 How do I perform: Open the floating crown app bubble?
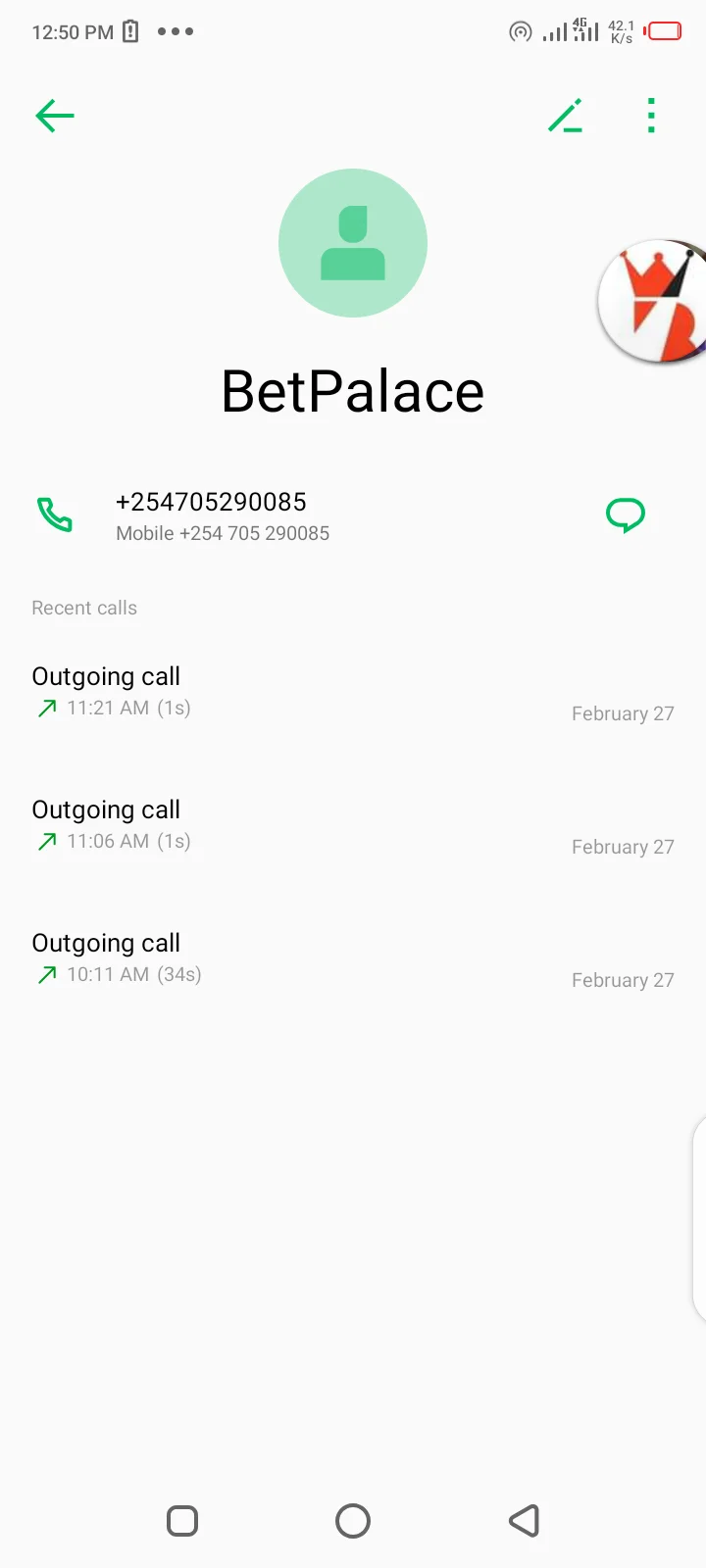654,302
